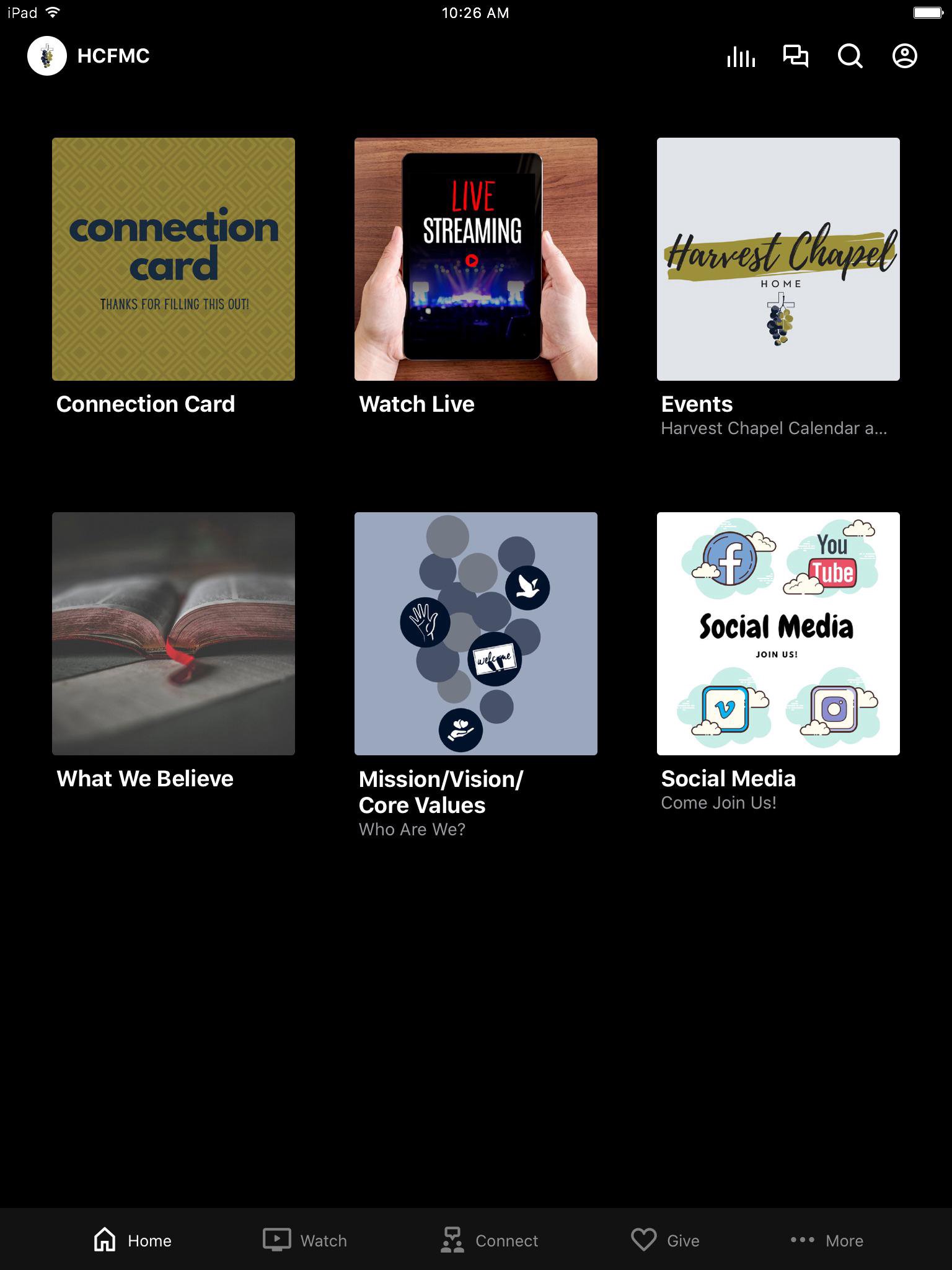Open What We Believe tile

pyautogui.click(x=174, y=633)
